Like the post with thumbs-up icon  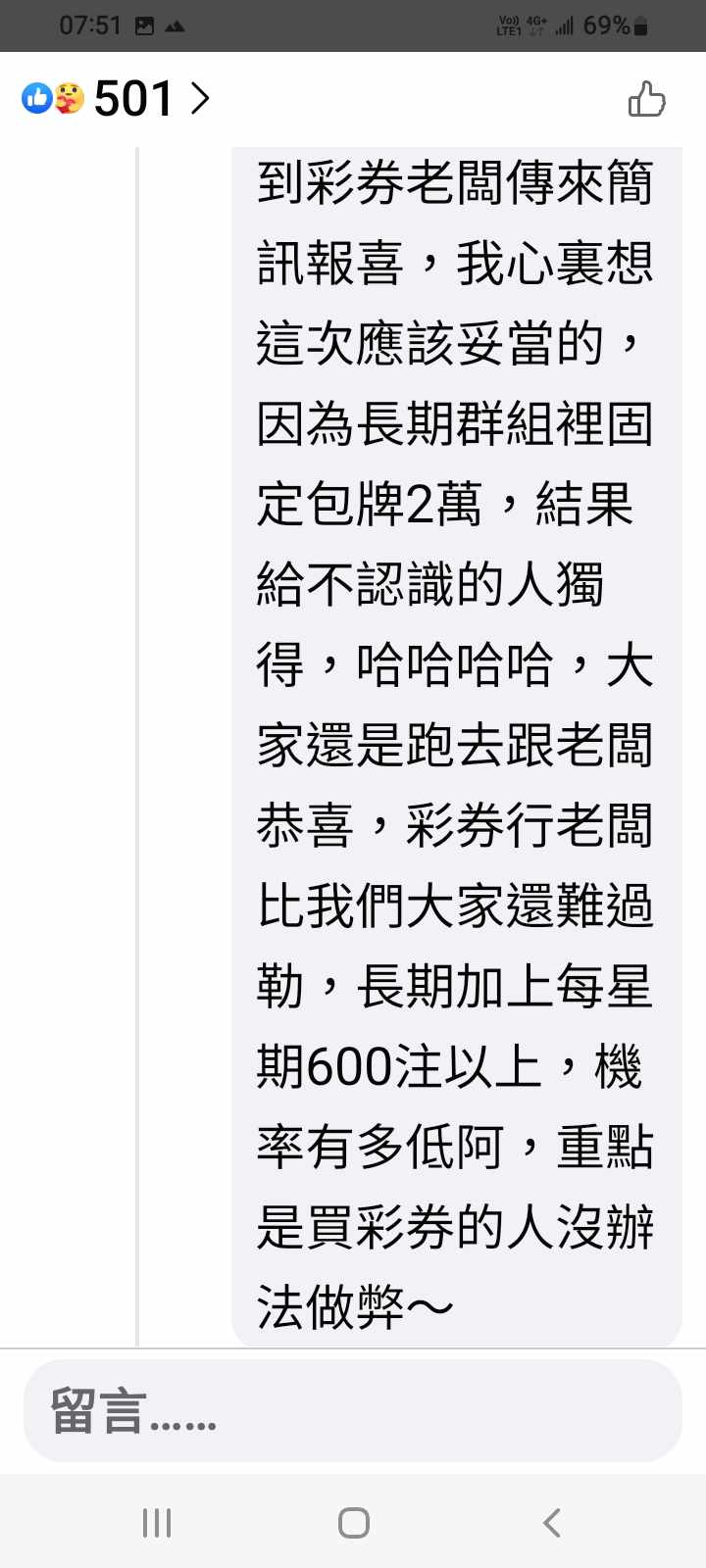point(646,99)
